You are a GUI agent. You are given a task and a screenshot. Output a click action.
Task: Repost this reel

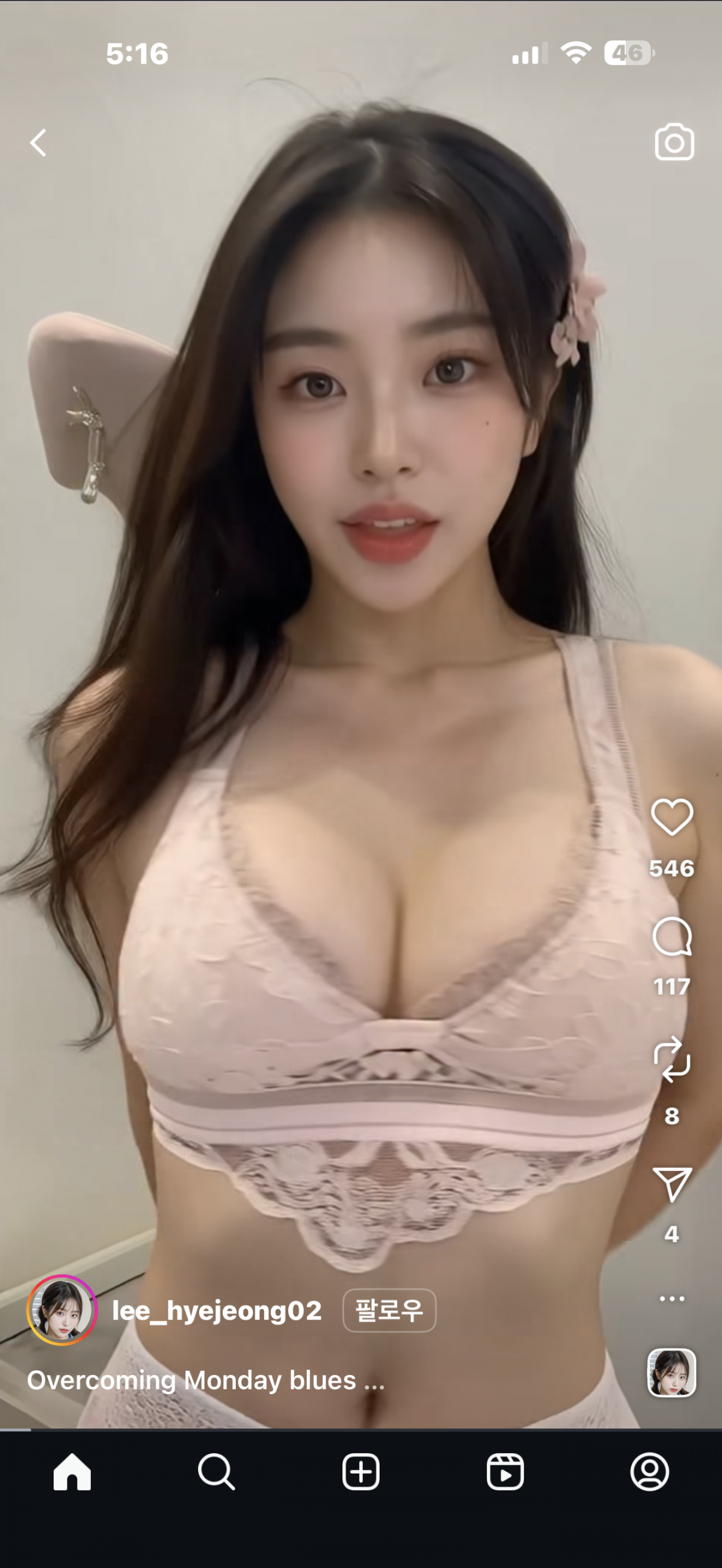point(671,1059)
